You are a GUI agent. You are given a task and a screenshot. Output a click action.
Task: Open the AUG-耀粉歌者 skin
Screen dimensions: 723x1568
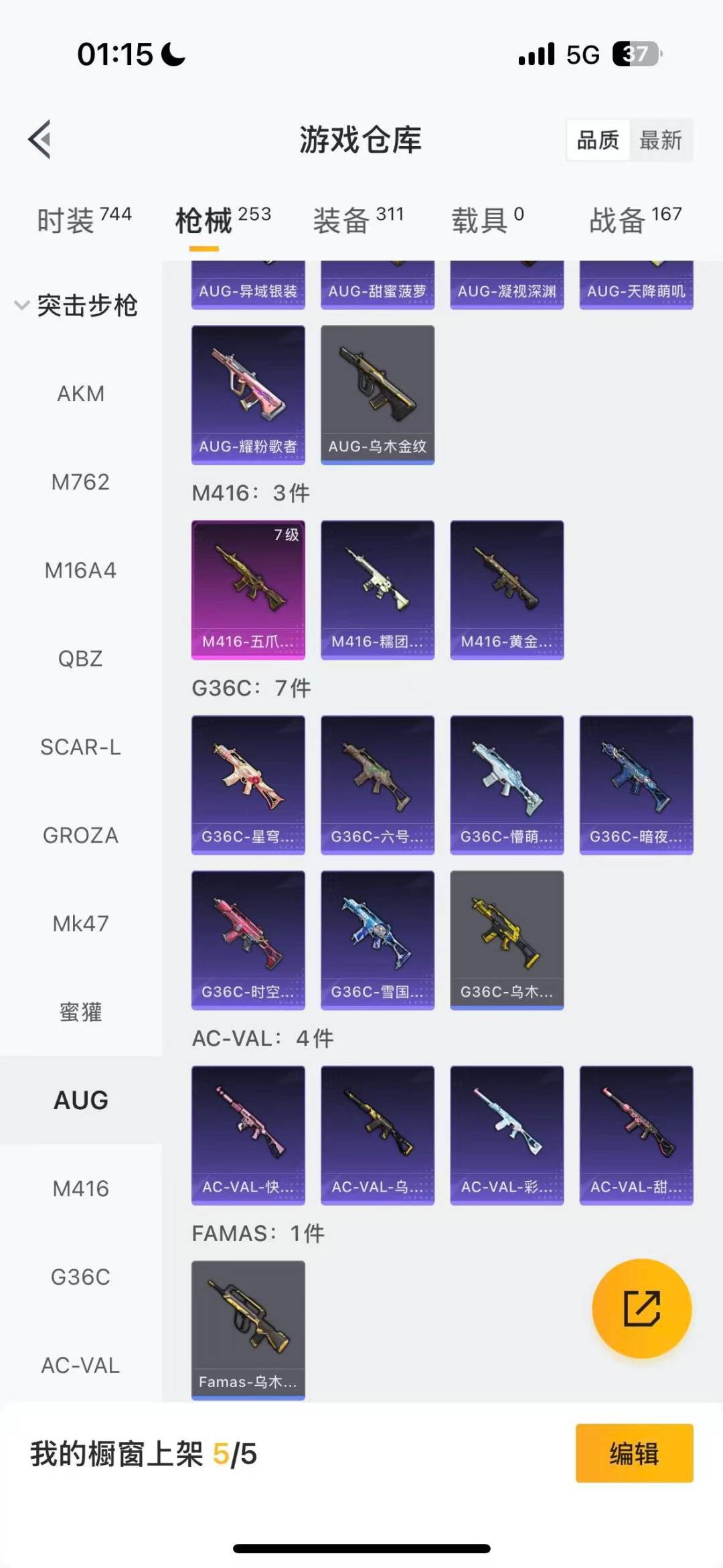coord(248,394)
